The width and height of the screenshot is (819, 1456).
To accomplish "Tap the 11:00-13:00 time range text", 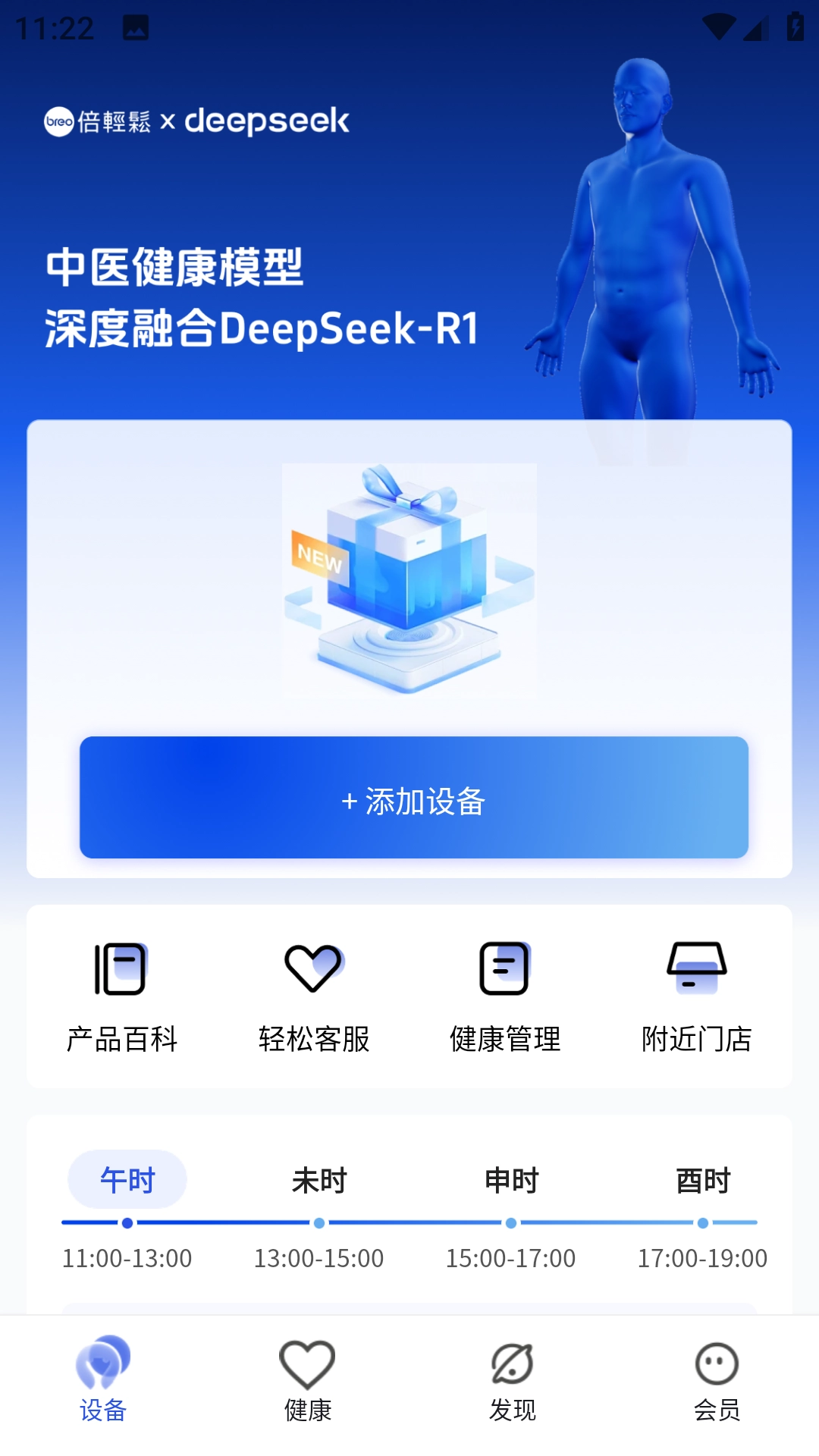I will pyautogui.click(x=127, y=1258).
